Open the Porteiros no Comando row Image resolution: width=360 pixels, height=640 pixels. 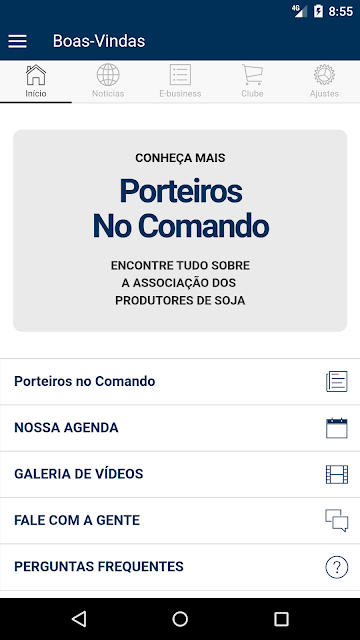(x=180, y=382)
